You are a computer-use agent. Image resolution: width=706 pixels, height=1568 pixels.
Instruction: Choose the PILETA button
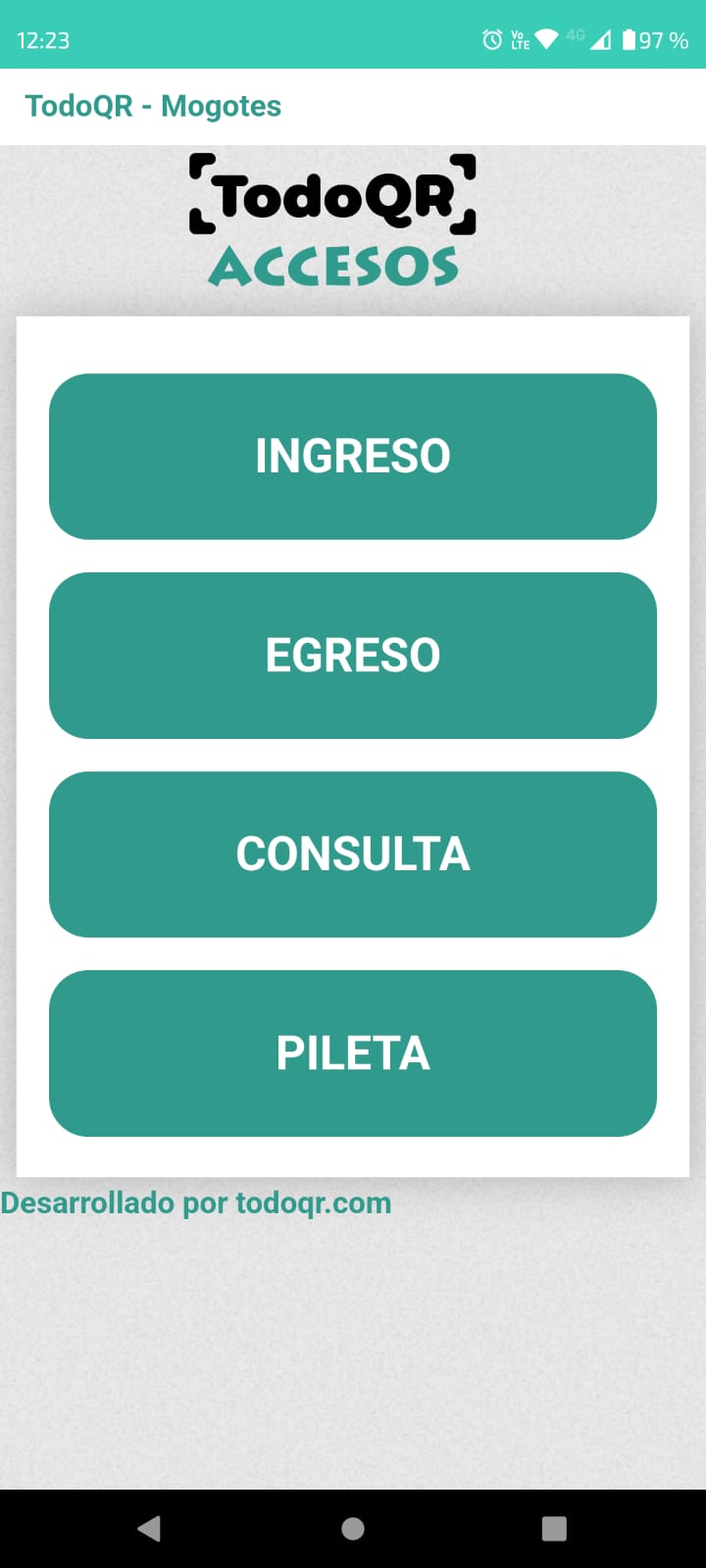click(353, 1053)
